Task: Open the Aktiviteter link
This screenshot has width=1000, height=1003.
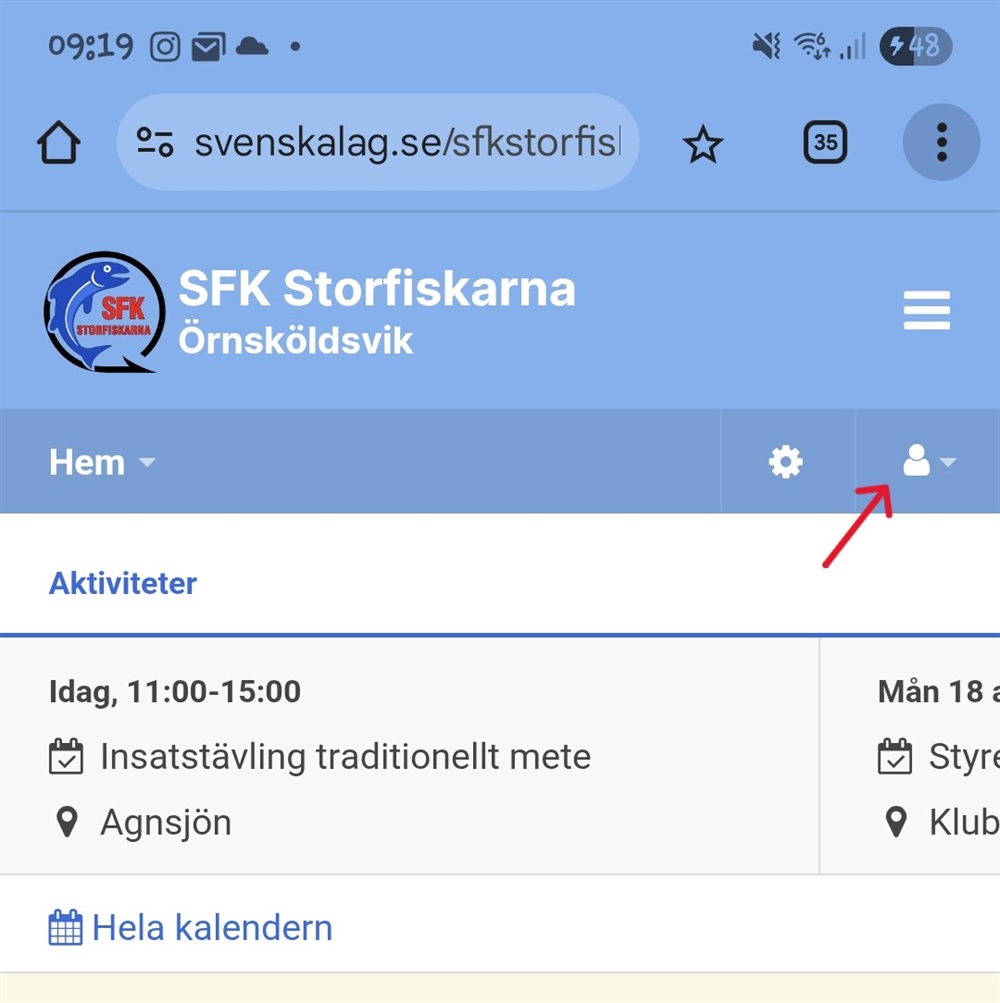Action: [123, 583]
